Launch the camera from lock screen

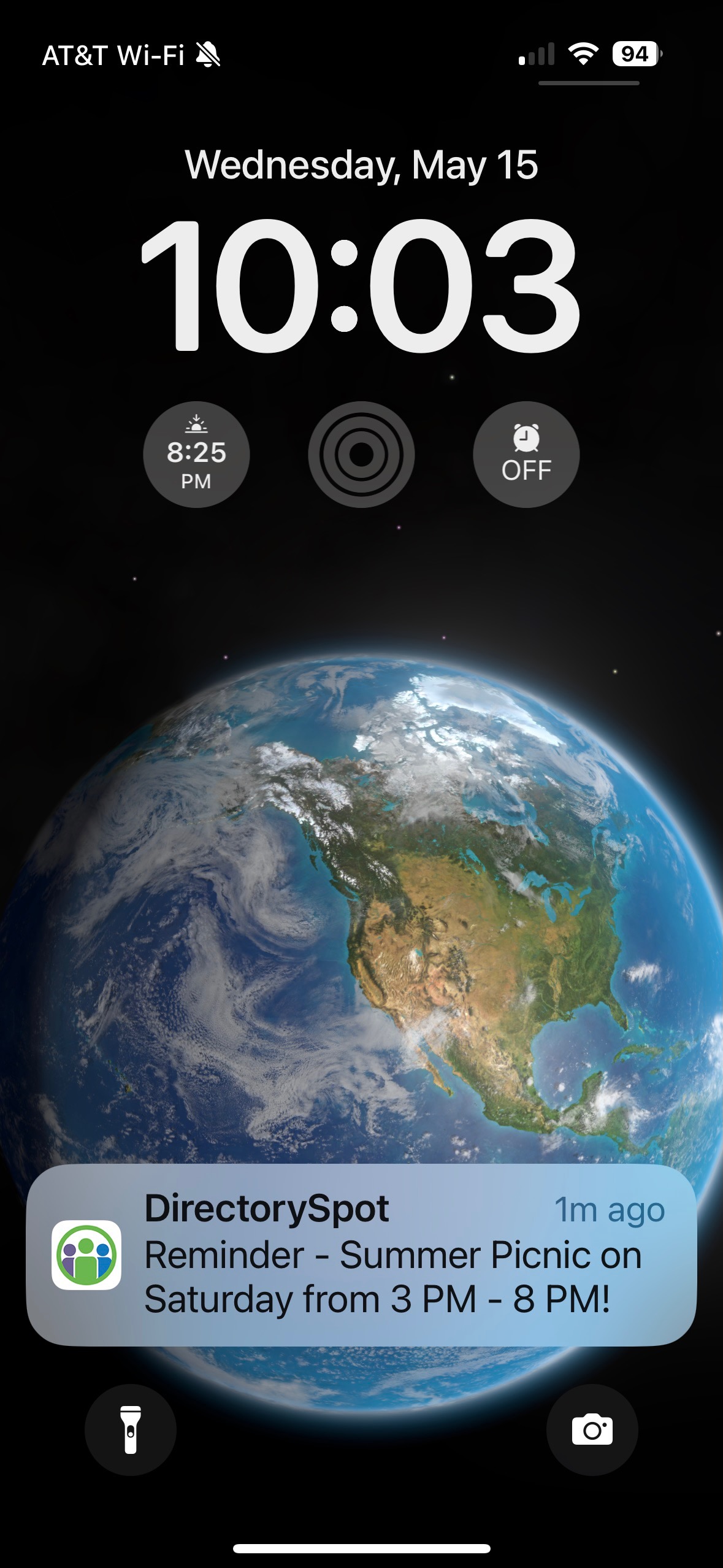coord(592,1430)
